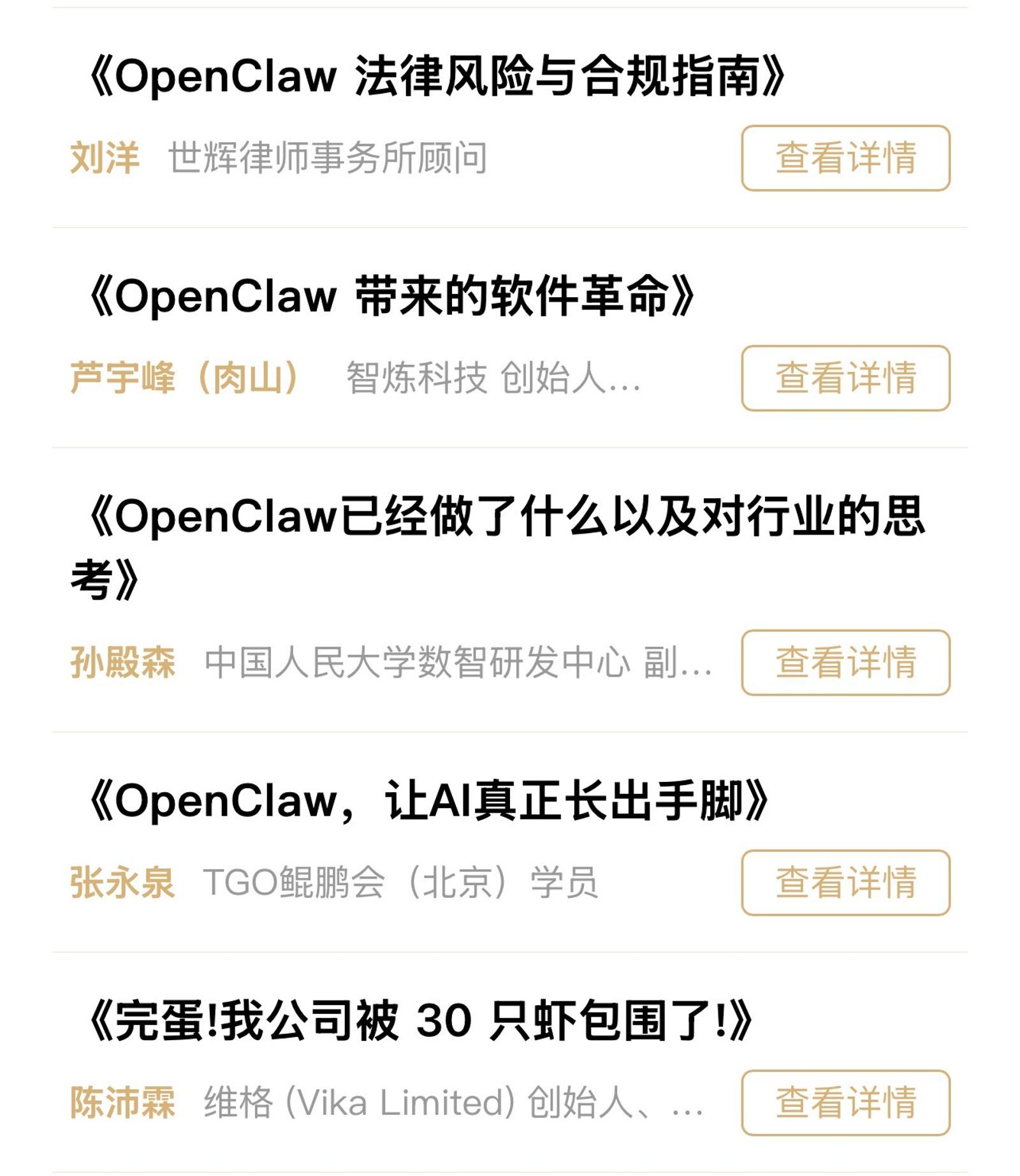
Task: Open 查看详情 for 陈沛霖's talk
Action: coord(845,1103)
